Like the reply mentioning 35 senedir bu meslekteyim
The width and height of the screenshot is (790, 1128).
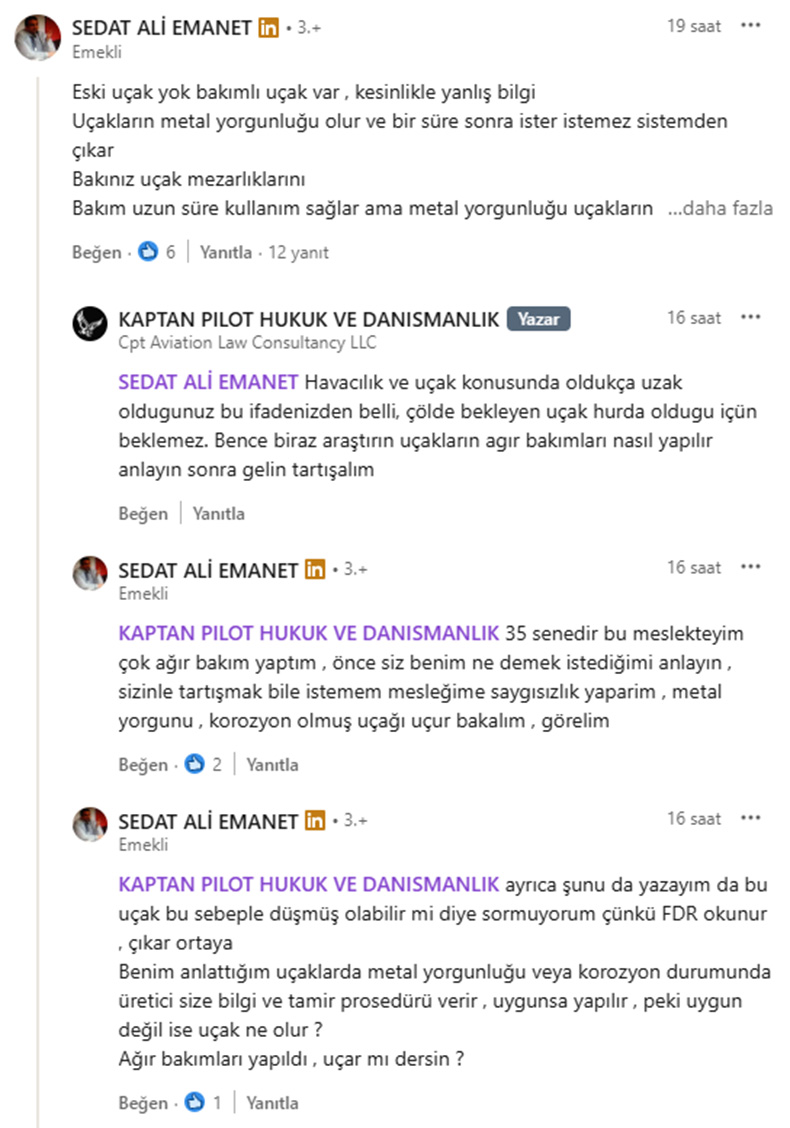[143, 765]
